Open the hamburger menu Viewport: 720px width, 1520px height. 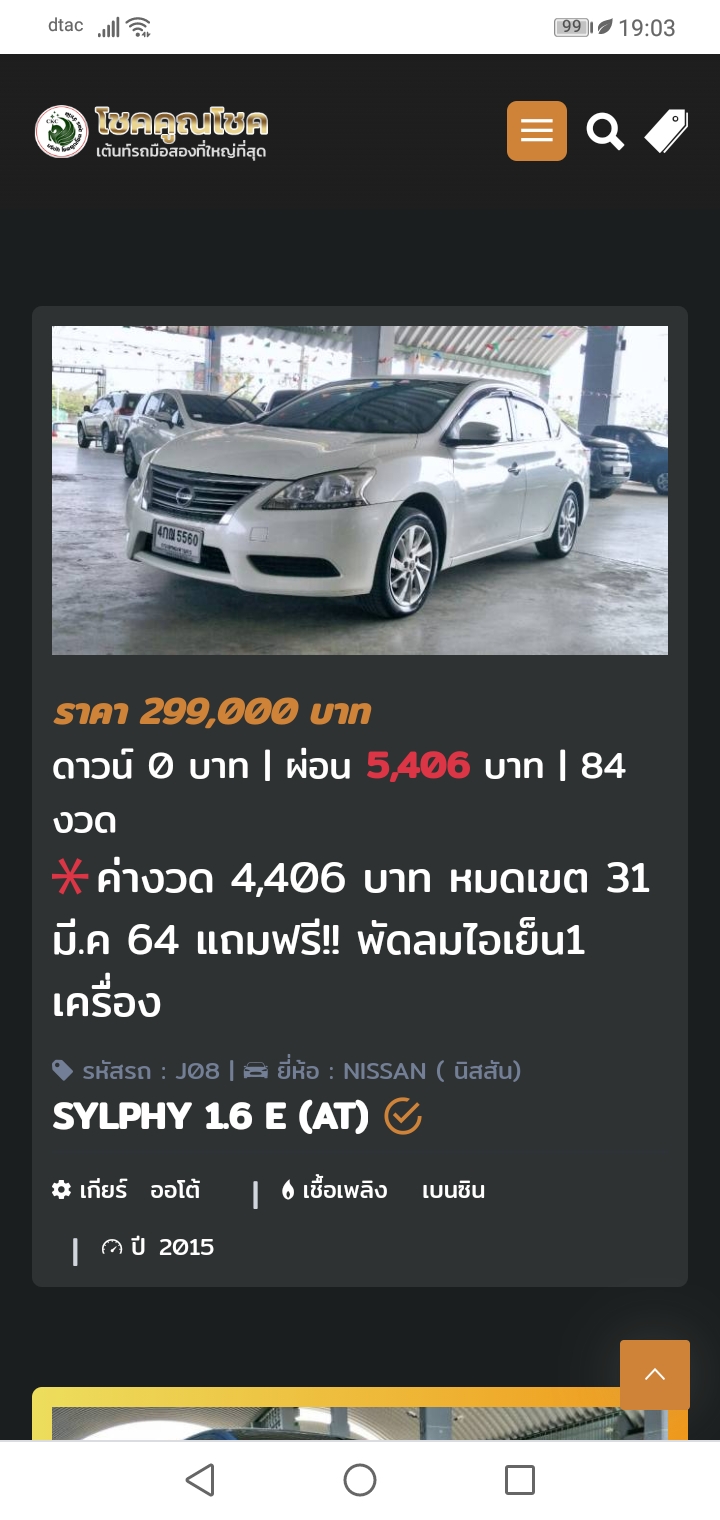point(537,131)
